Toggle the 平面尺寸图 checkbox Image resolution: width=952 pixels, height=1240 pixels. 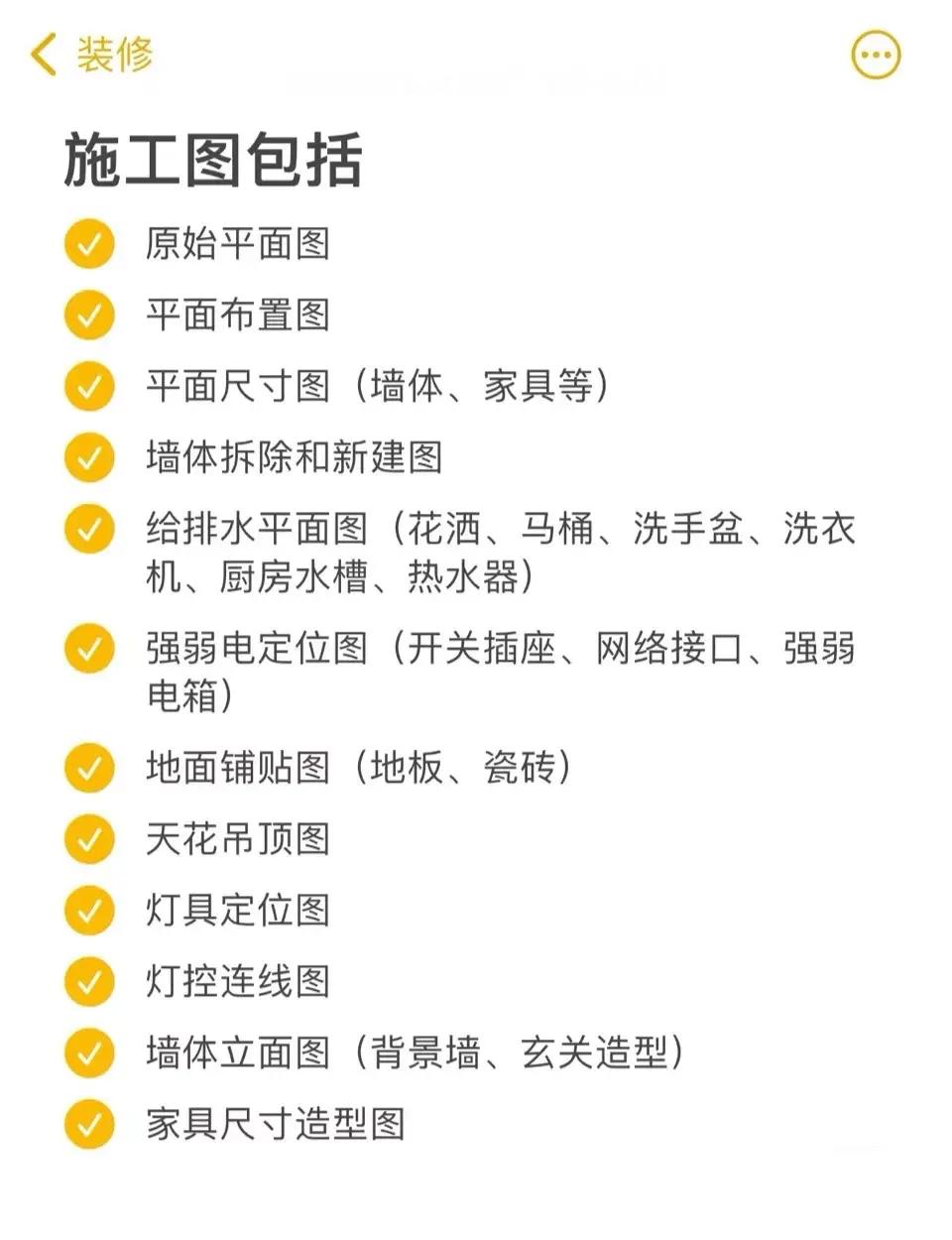pyautogui.click(x=89, y=387)
